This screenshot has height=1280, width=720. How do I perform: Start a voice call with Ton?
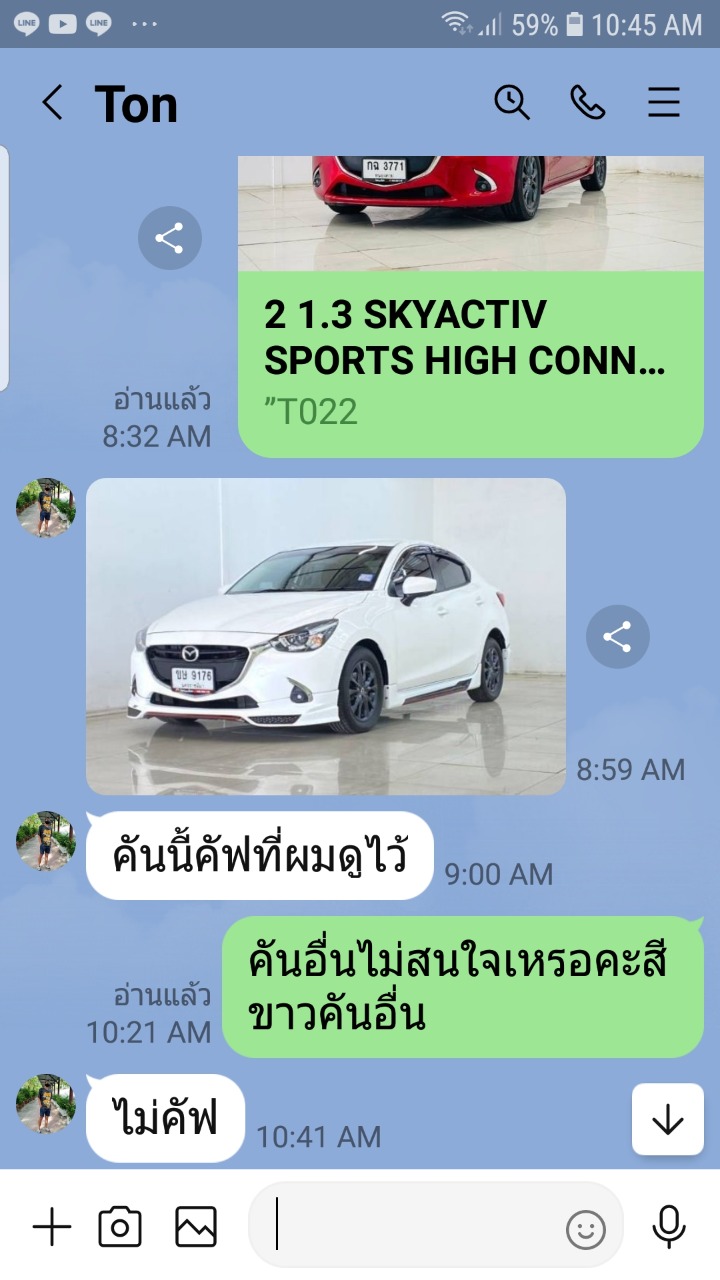[587, 102]
